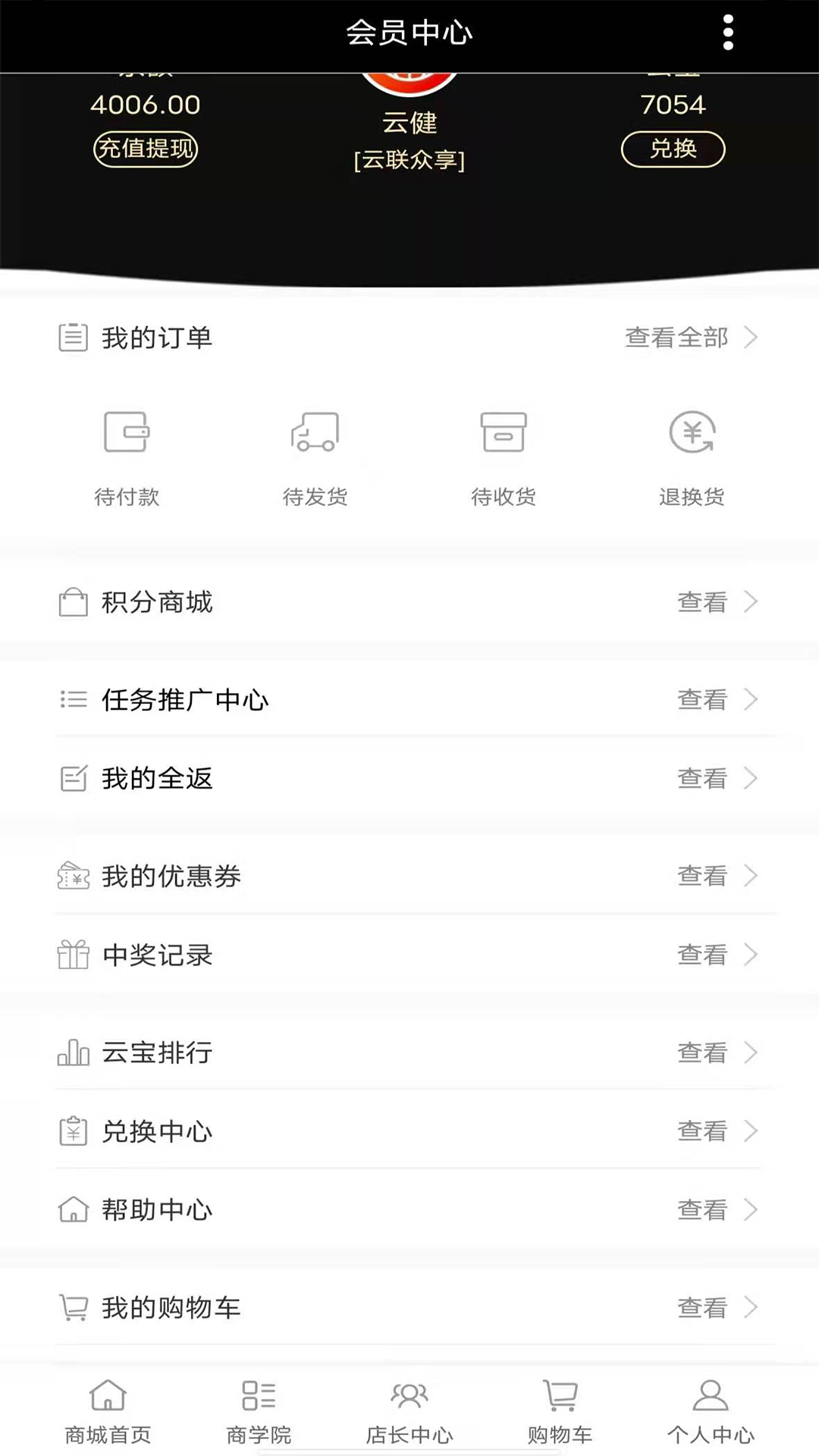Open 云宝排行
This screenshot has height=1456, width=819.
pos(409,1053)
